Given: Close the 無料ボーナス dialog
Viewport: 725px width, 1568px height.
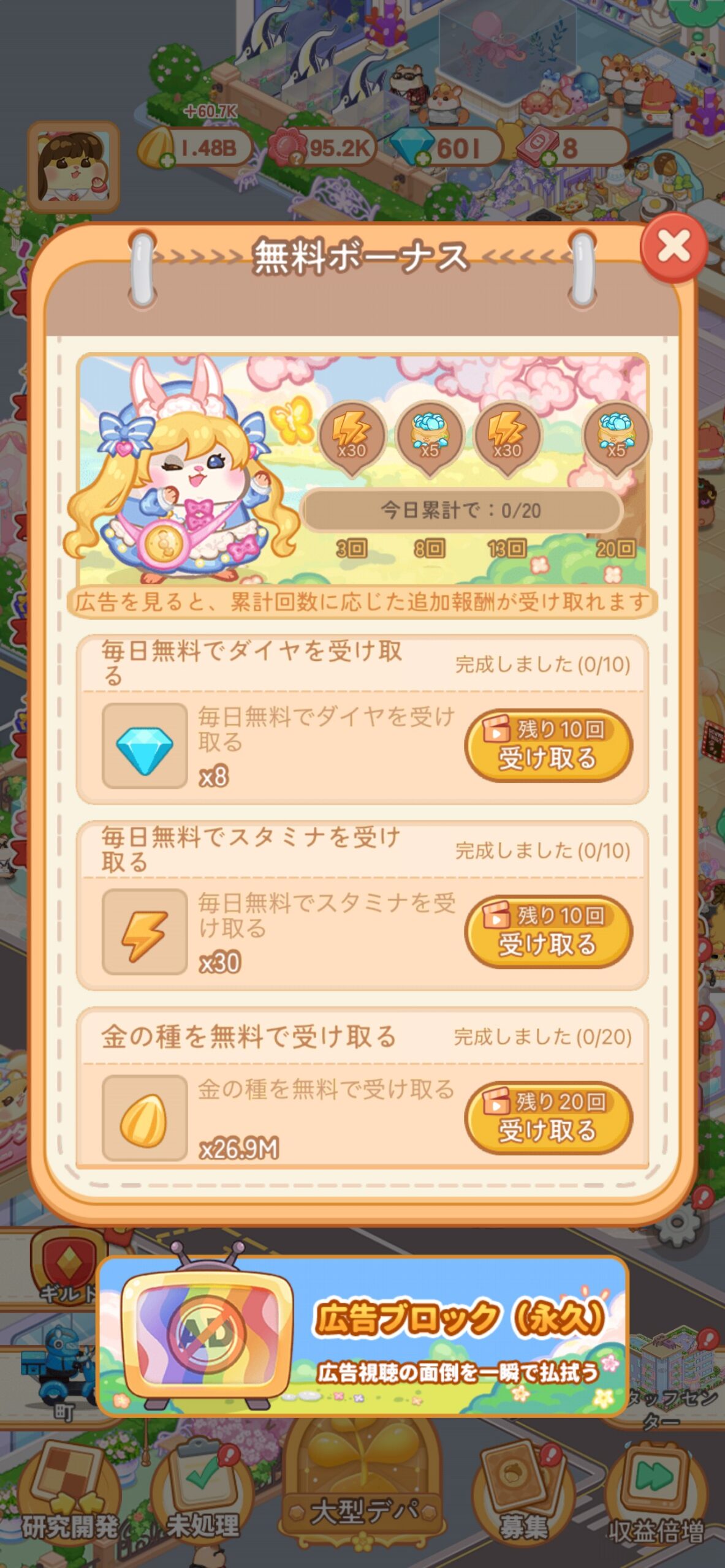Looking at the screenshot, I should [x=674, y=247].
